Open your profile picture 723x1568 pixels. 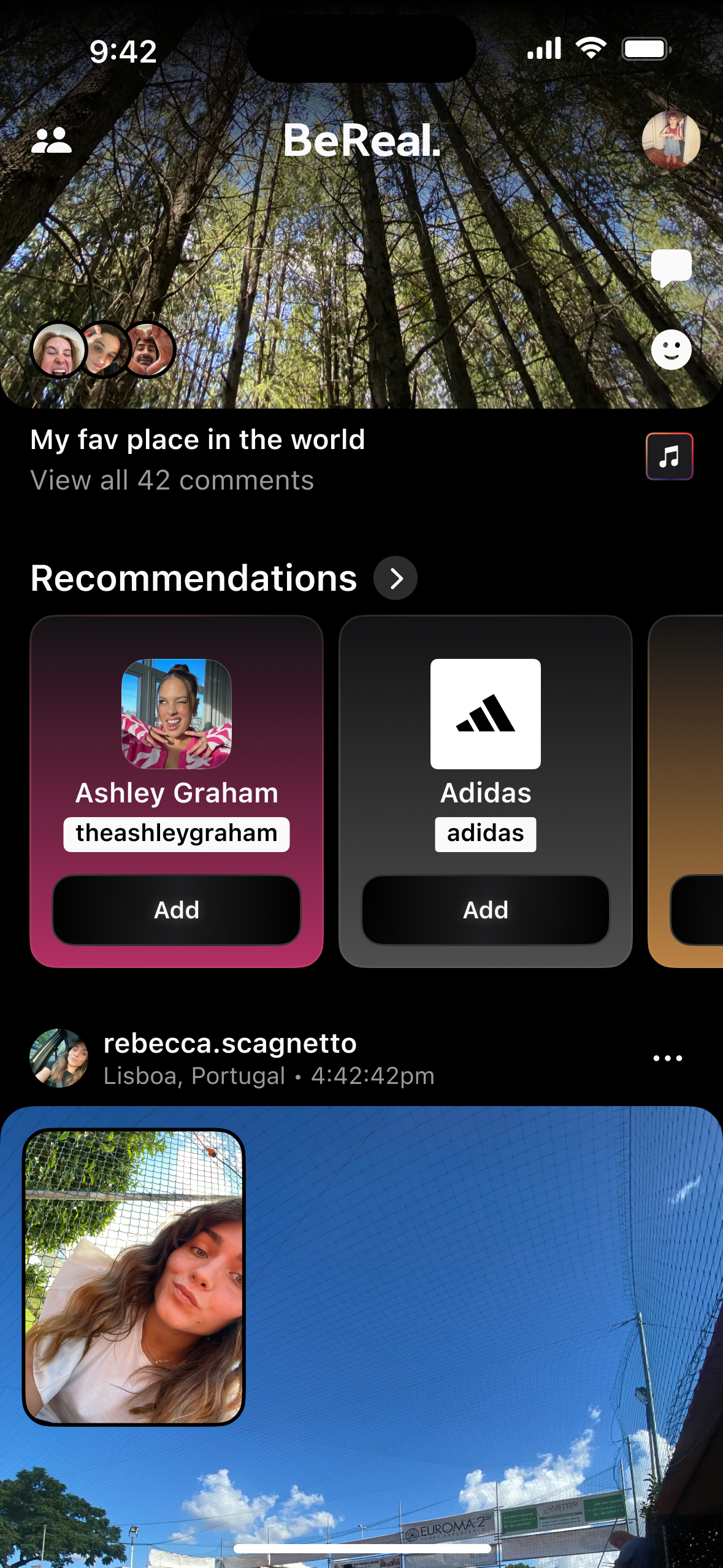click(x=671, y=140)
